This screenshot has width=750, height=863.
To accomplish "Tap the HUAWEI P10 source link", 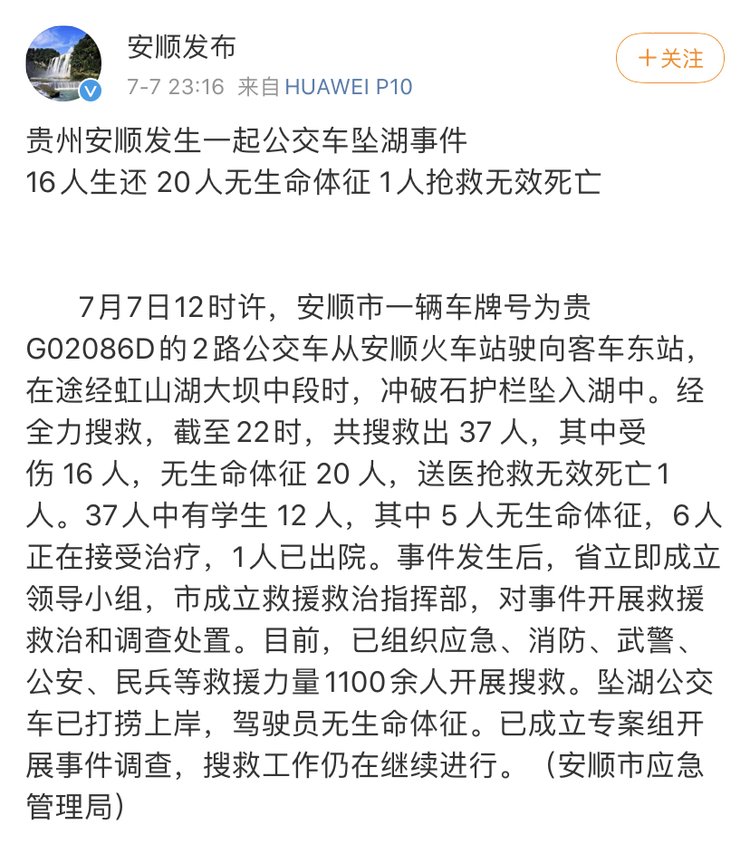I will 348,87.
